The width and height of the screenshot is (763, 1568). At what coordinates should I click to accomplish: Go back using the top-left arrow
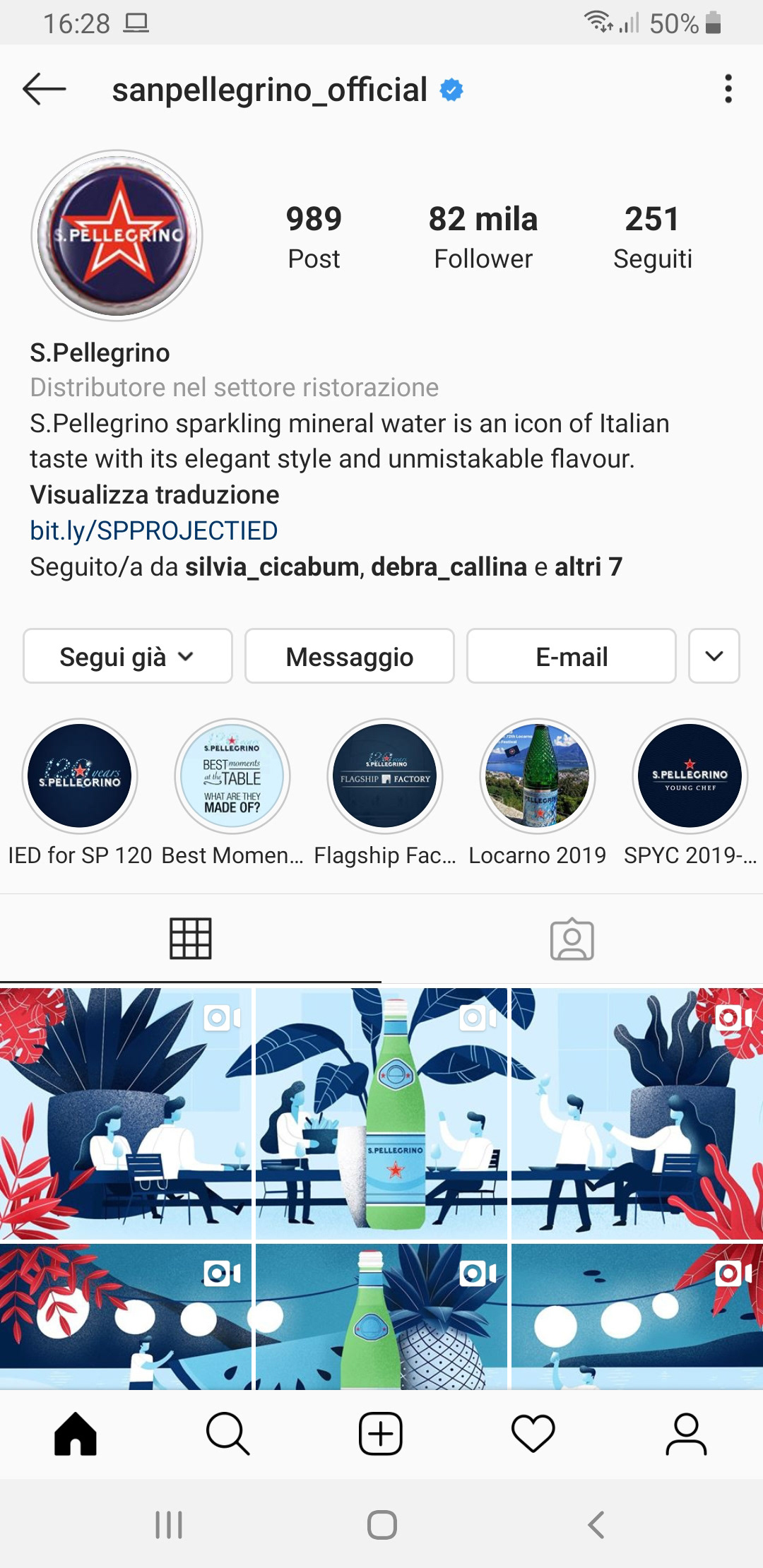point(44,90)
